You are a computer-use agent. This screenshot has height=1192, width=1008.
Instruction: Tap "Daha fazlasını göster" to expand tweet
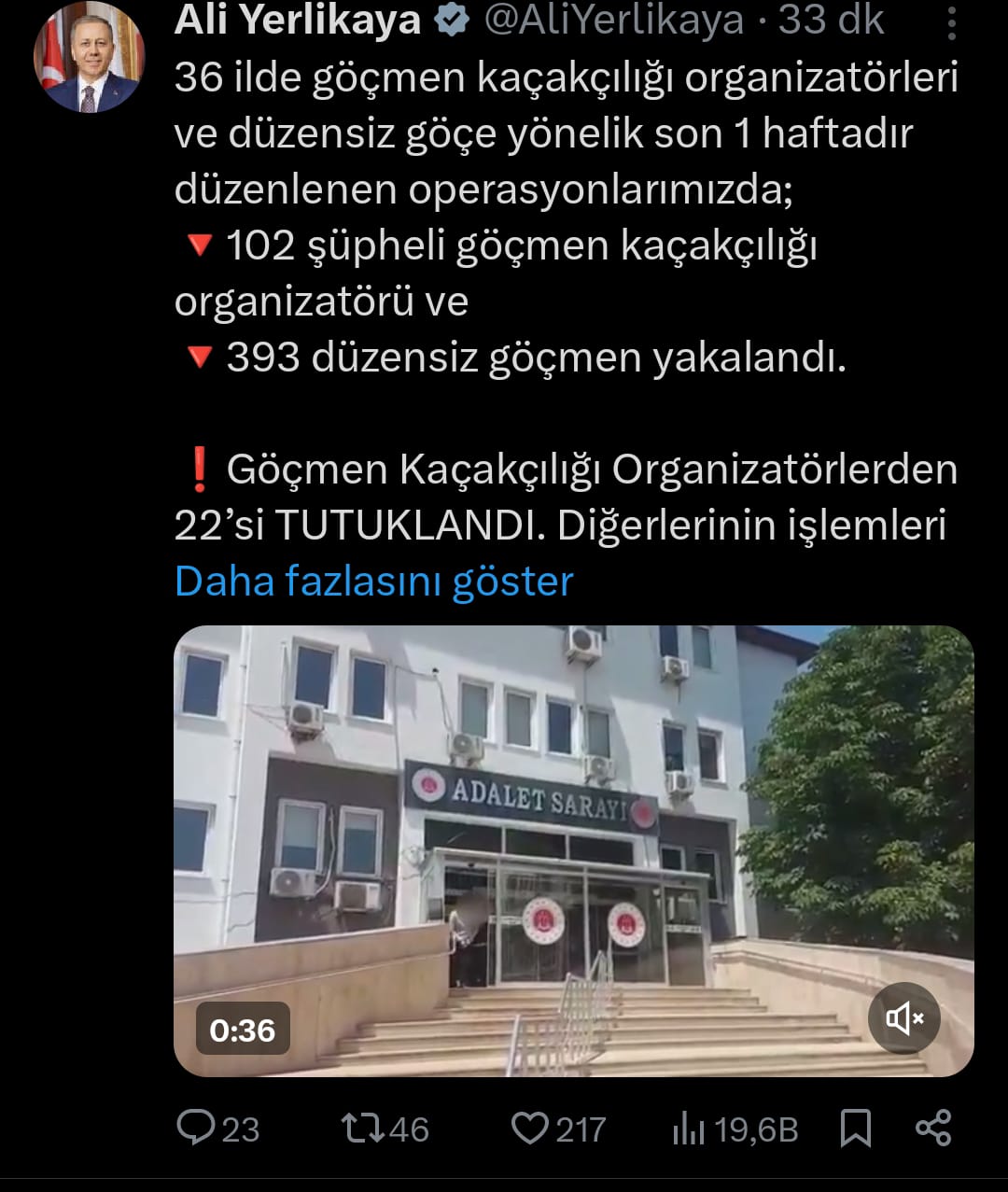(373, 581)
